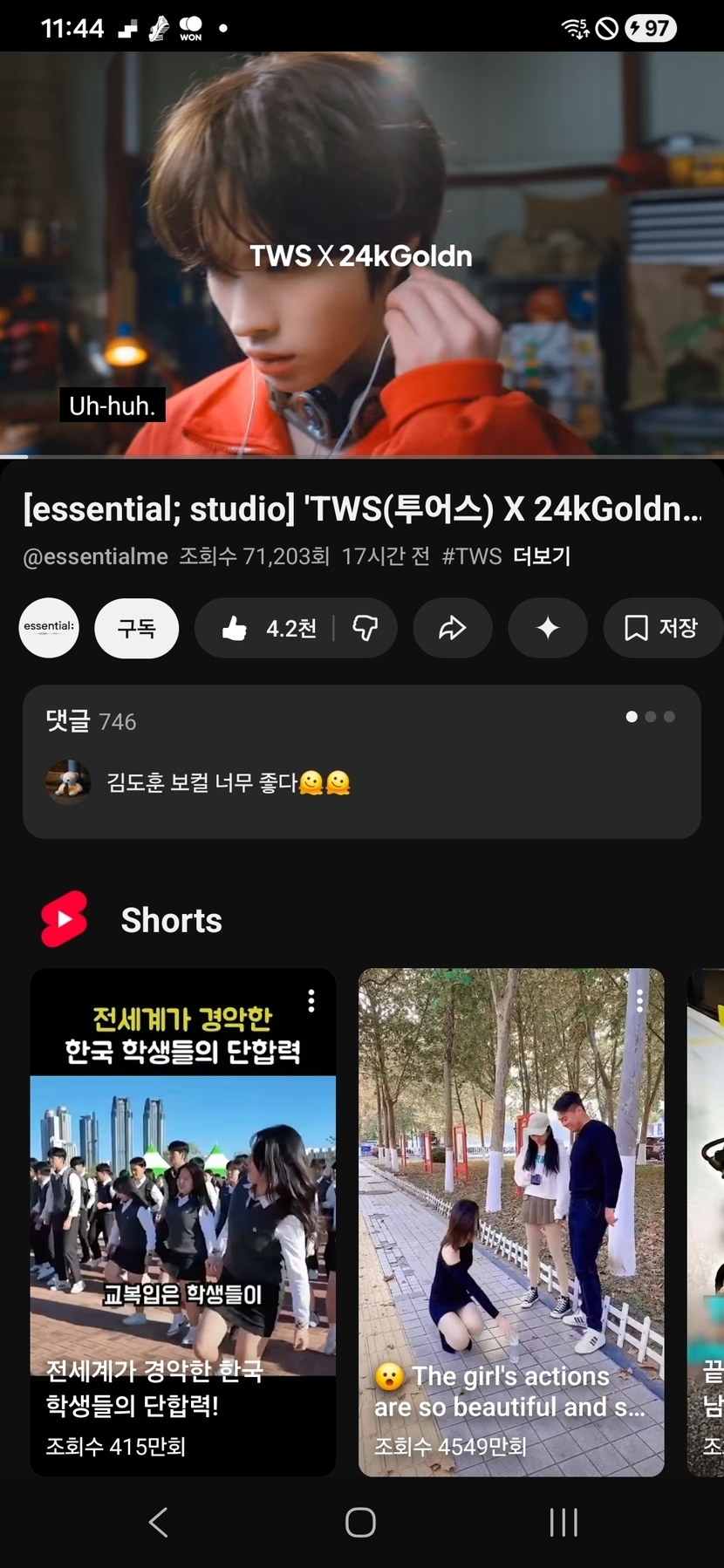Screen dimensions: 724x1568
Task: Open the essential; channel avatar
Action: point(49,627)
